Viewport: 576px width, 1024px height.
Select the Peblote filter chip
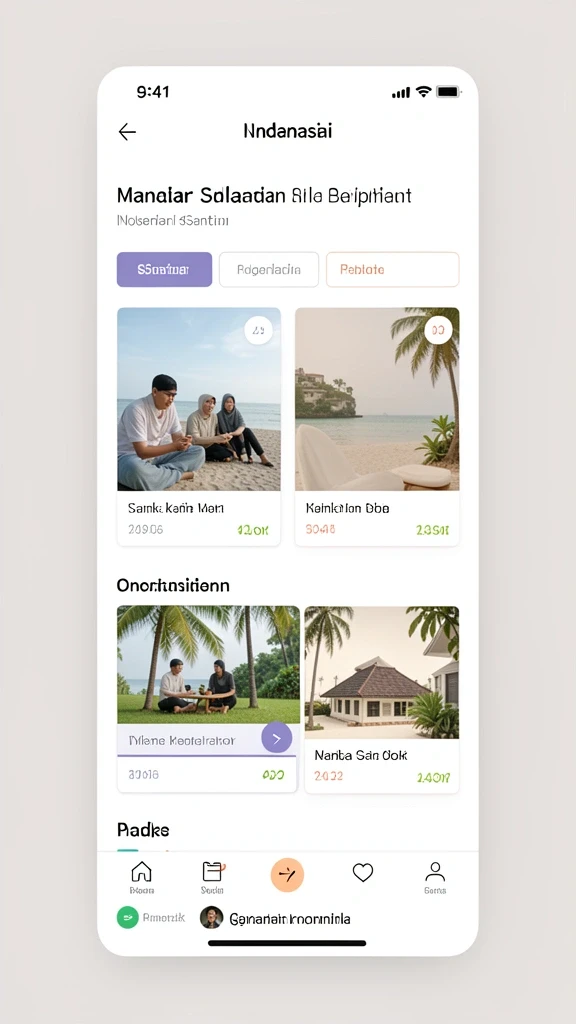392,270
